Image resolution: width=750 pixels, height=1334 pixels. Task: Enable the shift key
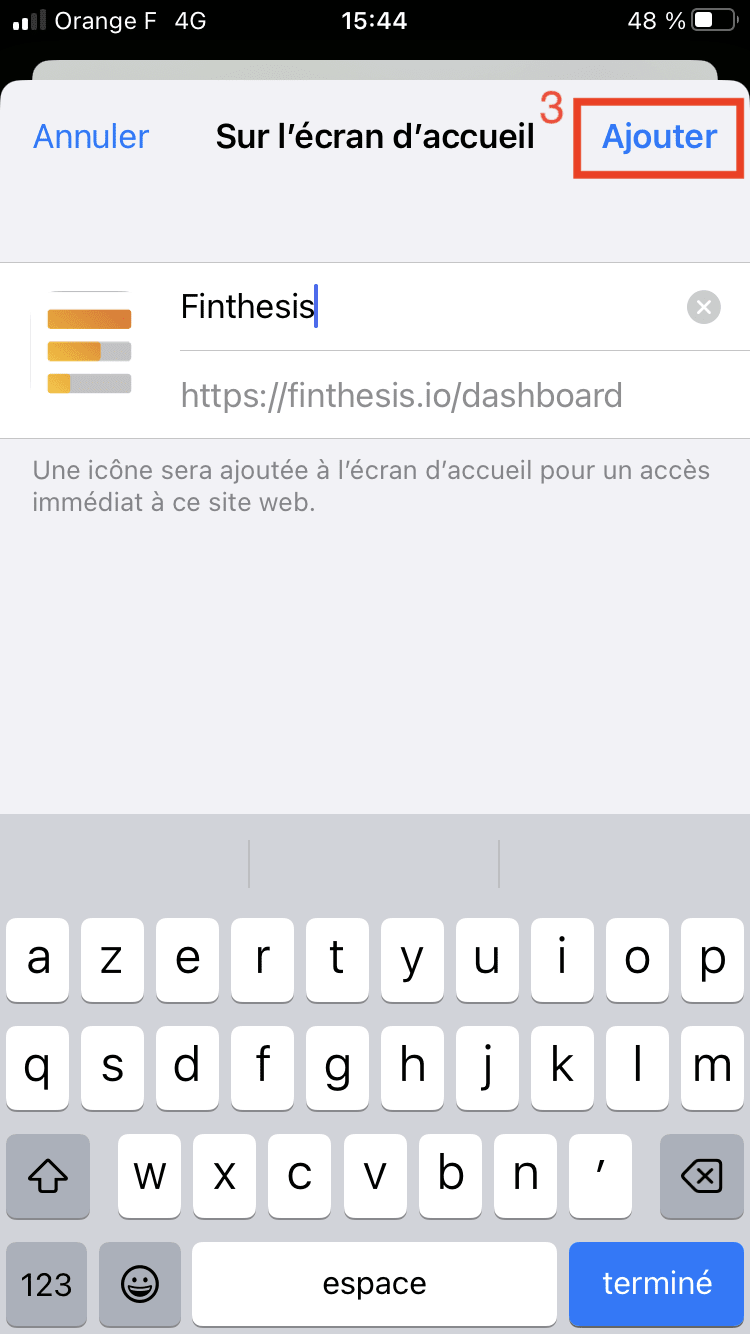coord(48,1176)
